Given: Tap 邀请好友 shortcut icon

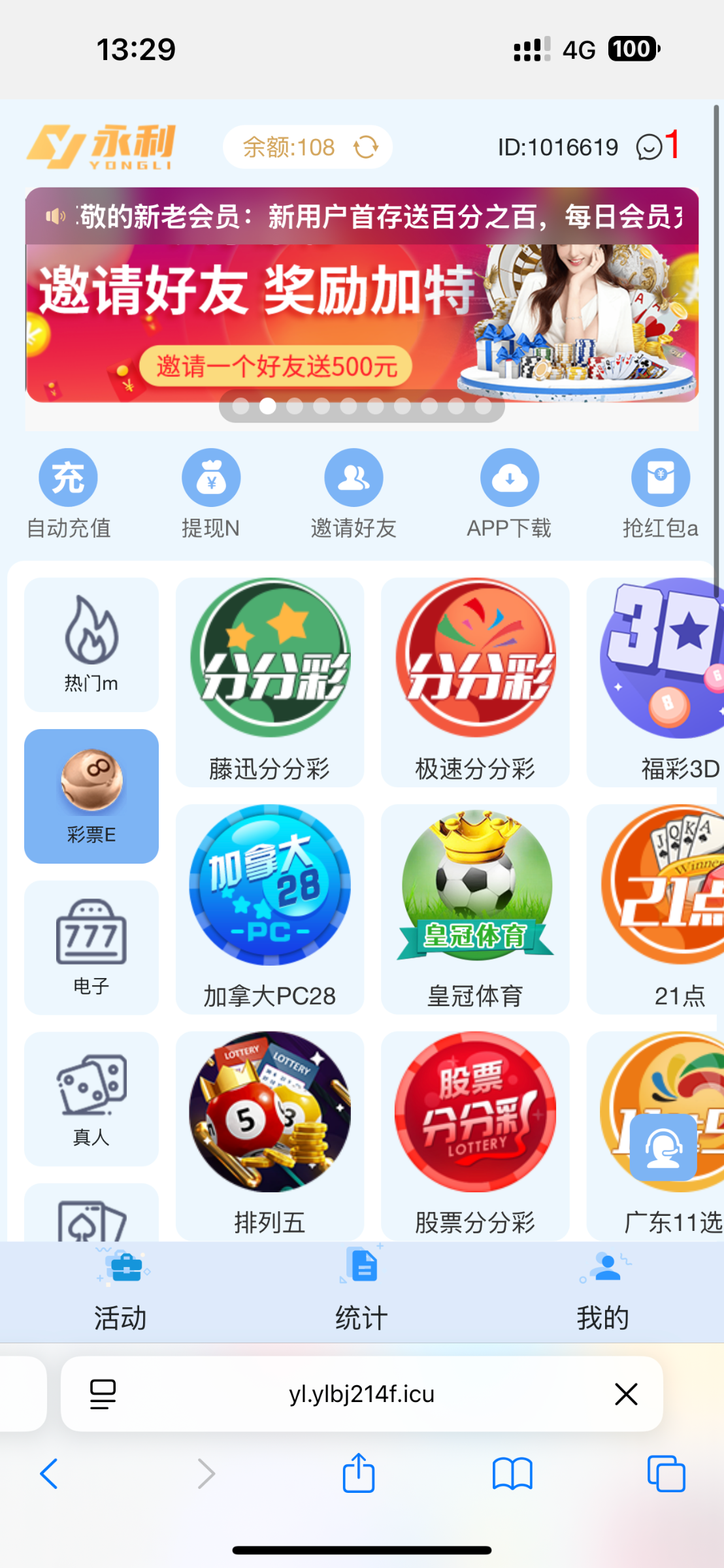Looking at the screenshot, I should pyautogui.click(x=354, y=478).
